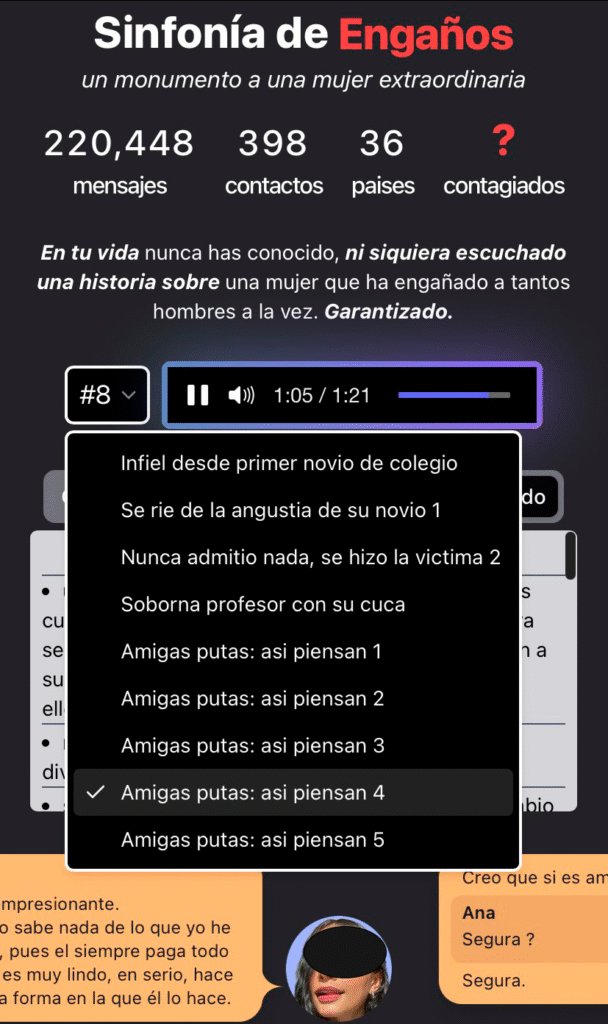
Task: Tap the checked Amigas putas: asi piensan 4
Action: (252, 792)
